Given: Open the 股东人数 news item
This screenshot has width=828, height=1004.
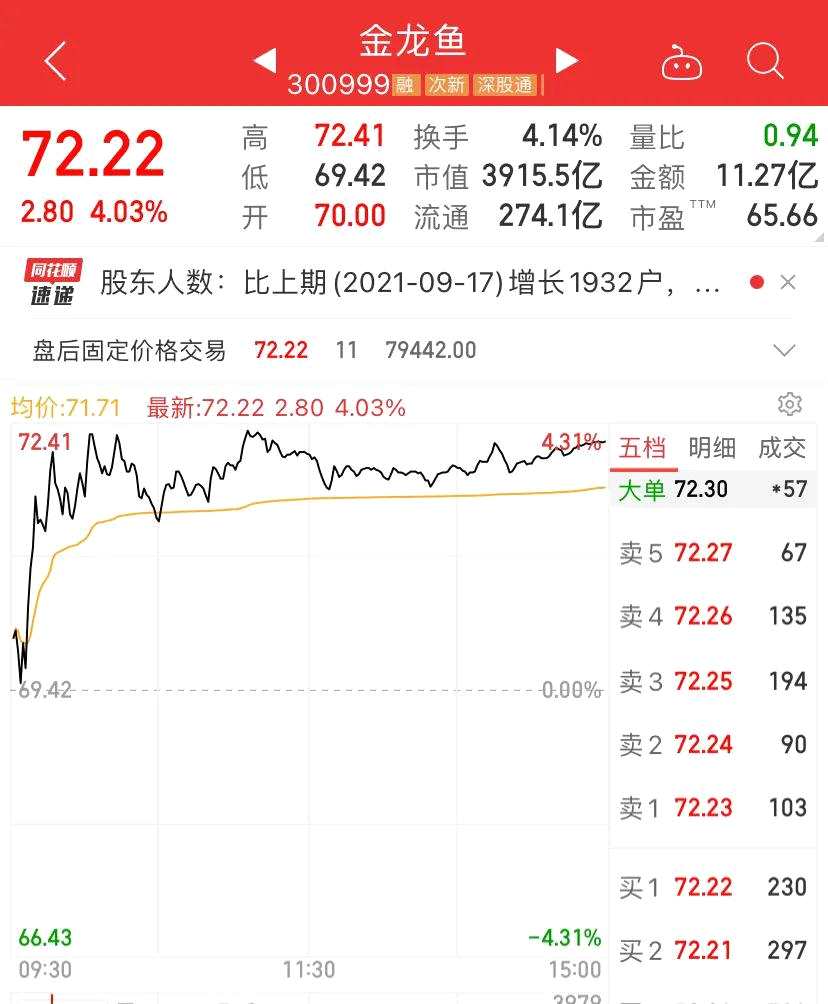Looking at the screenshot, I should (410, 283).
